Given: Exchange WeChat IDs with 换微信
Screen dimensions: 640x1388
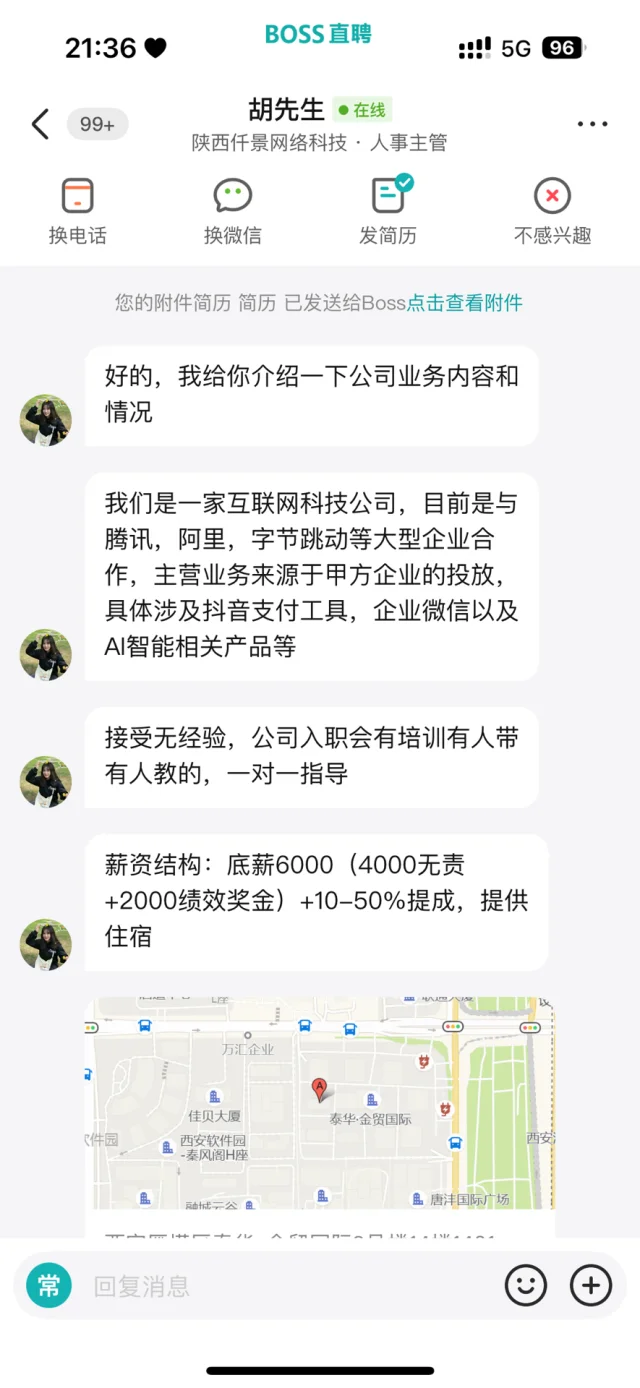Looking at the screenshot, I should (232, 211).
